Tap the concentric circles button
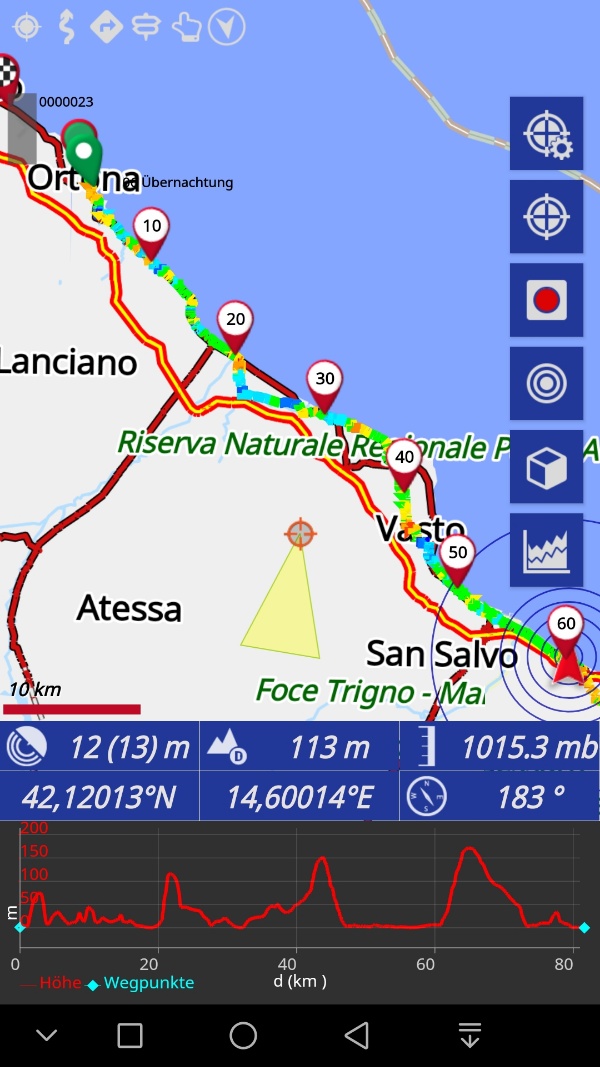 click(x=546, y=383)
